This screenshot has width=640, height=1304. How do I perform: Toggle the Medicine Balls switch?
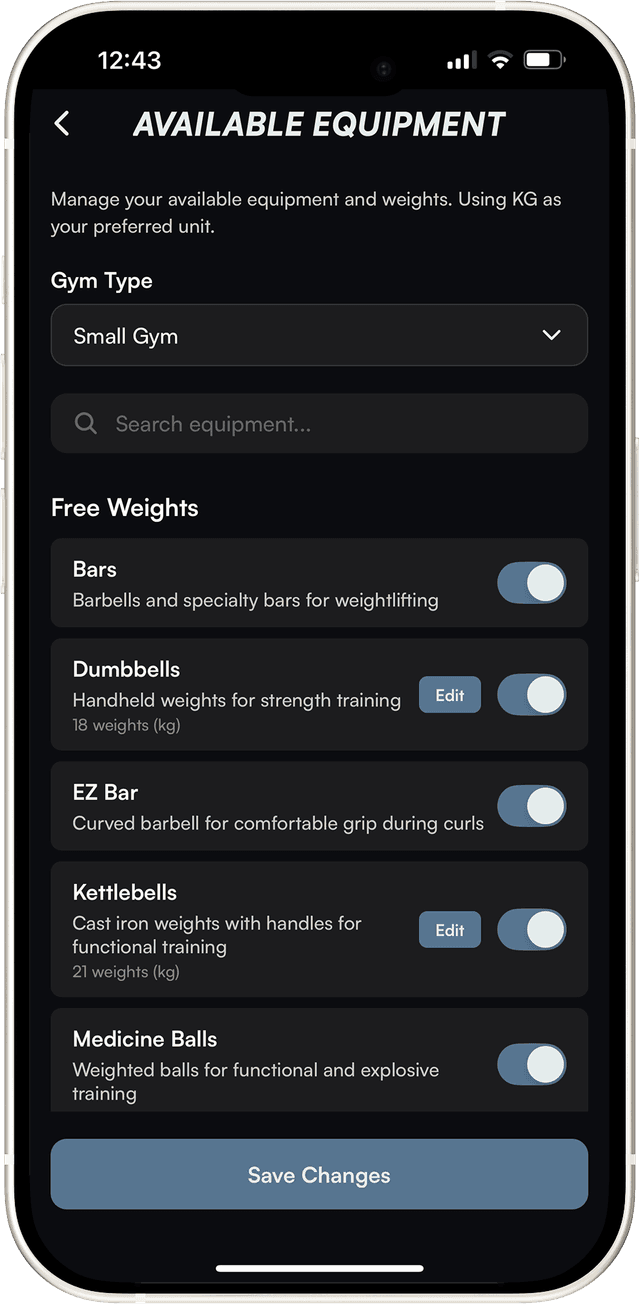tap(531, 1065)
